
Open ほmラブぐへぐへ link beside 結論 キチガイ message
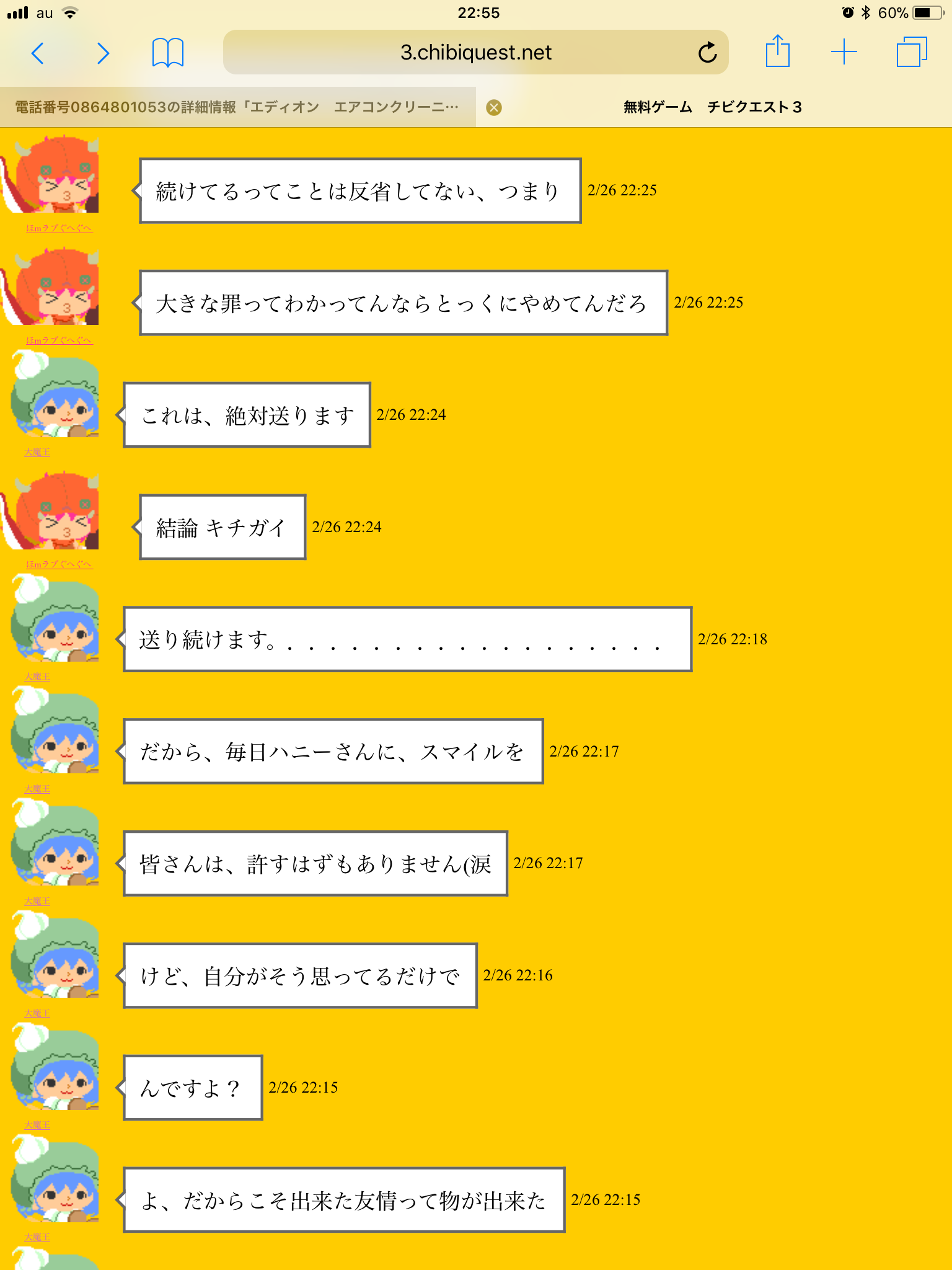59,564
